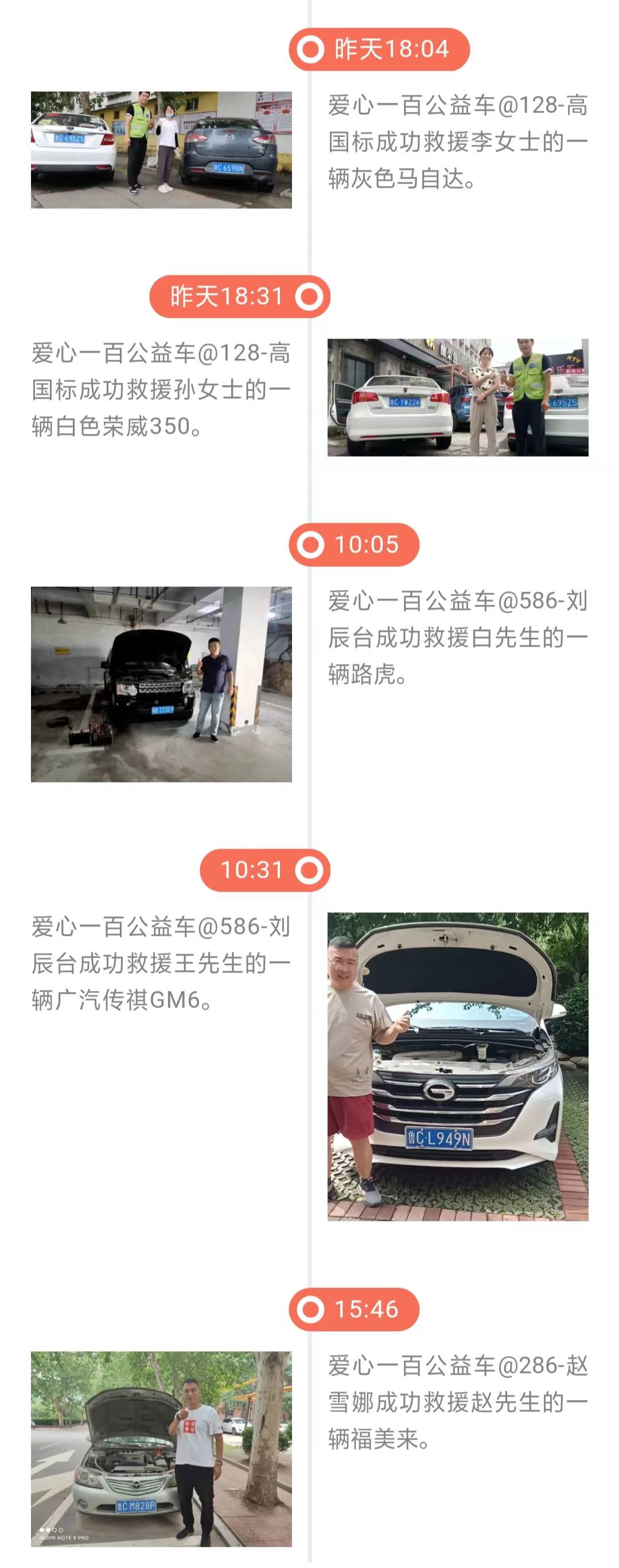Enlarge the Land Rover rescue photo
Screen dimensions: 619x1568
coord(161,684)
